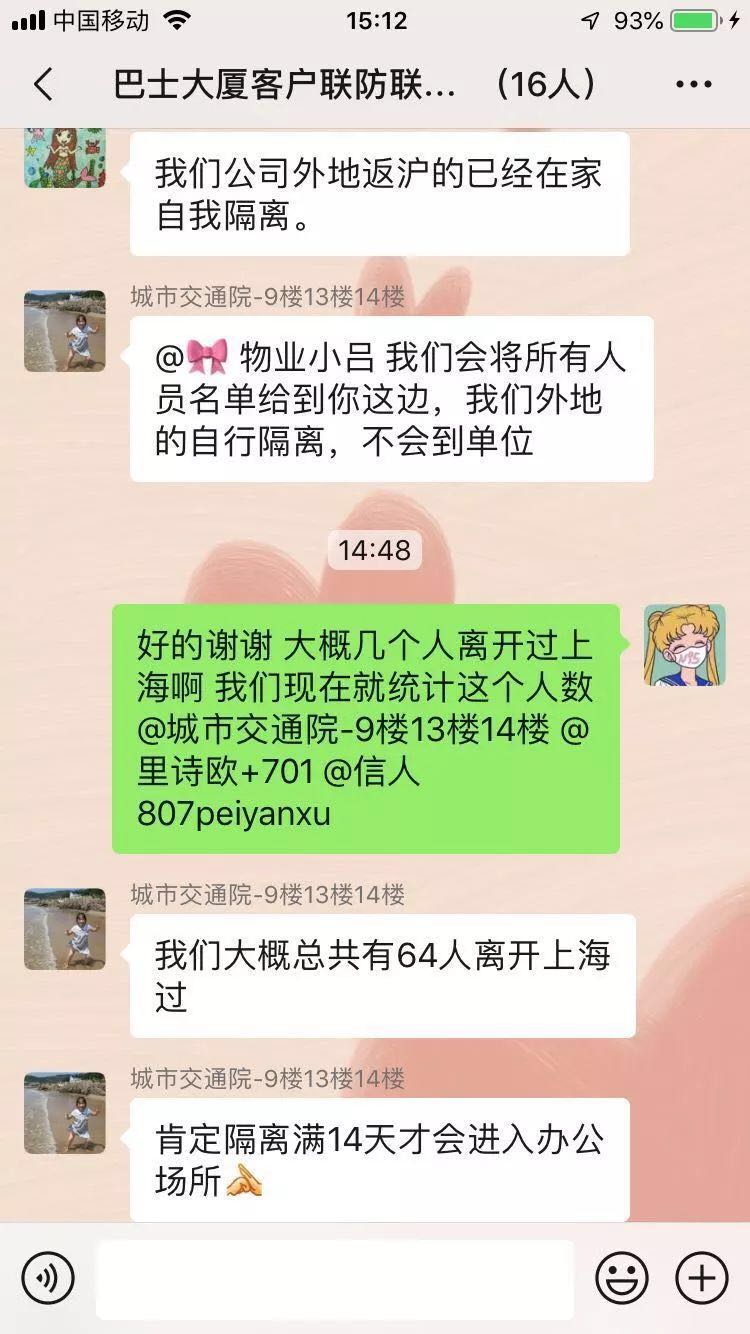This screenshot has height=1334, width=750.
Task: Focus the message text field
Action: coord(335,1279)
